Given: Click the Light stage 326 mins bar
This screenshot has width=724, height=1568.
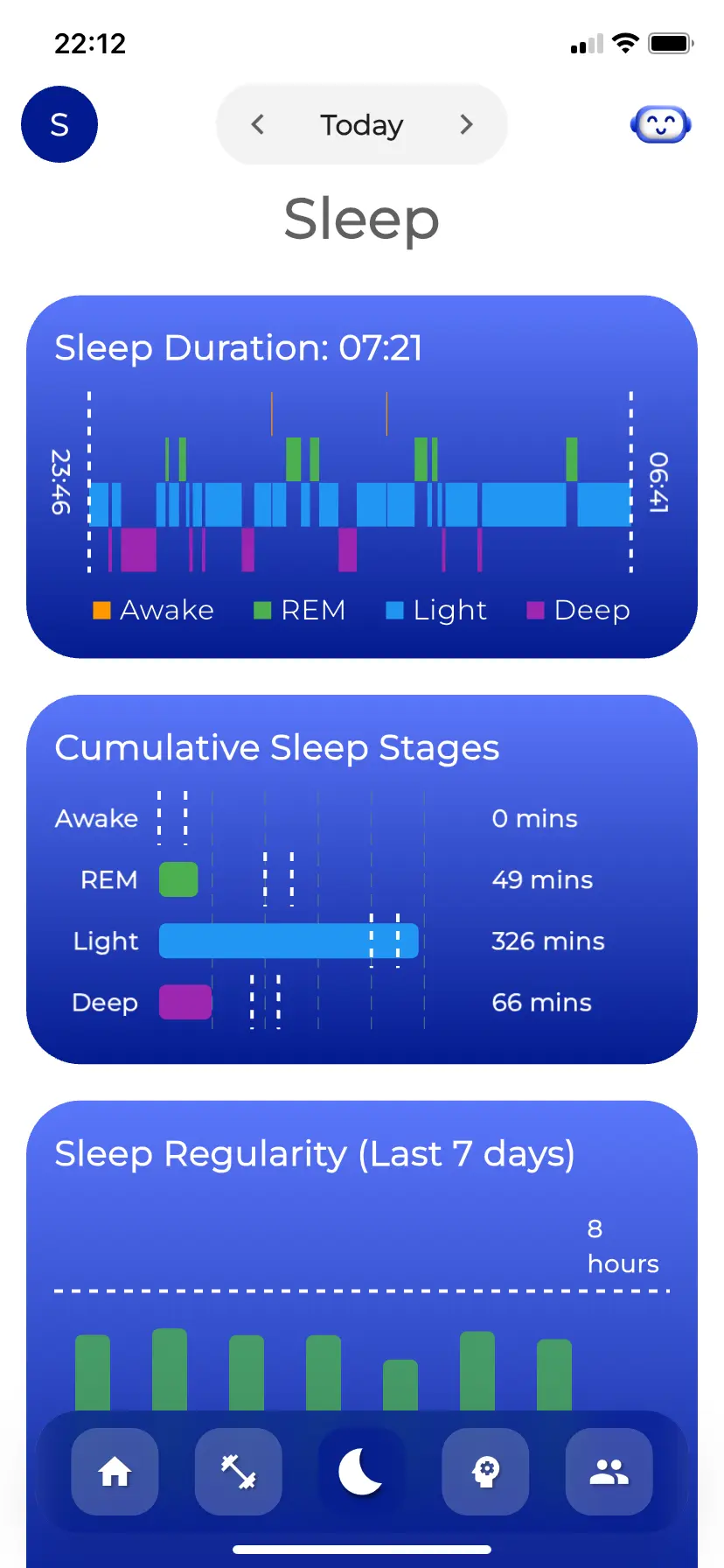Looking at the screenshot, I should (289, 941).
